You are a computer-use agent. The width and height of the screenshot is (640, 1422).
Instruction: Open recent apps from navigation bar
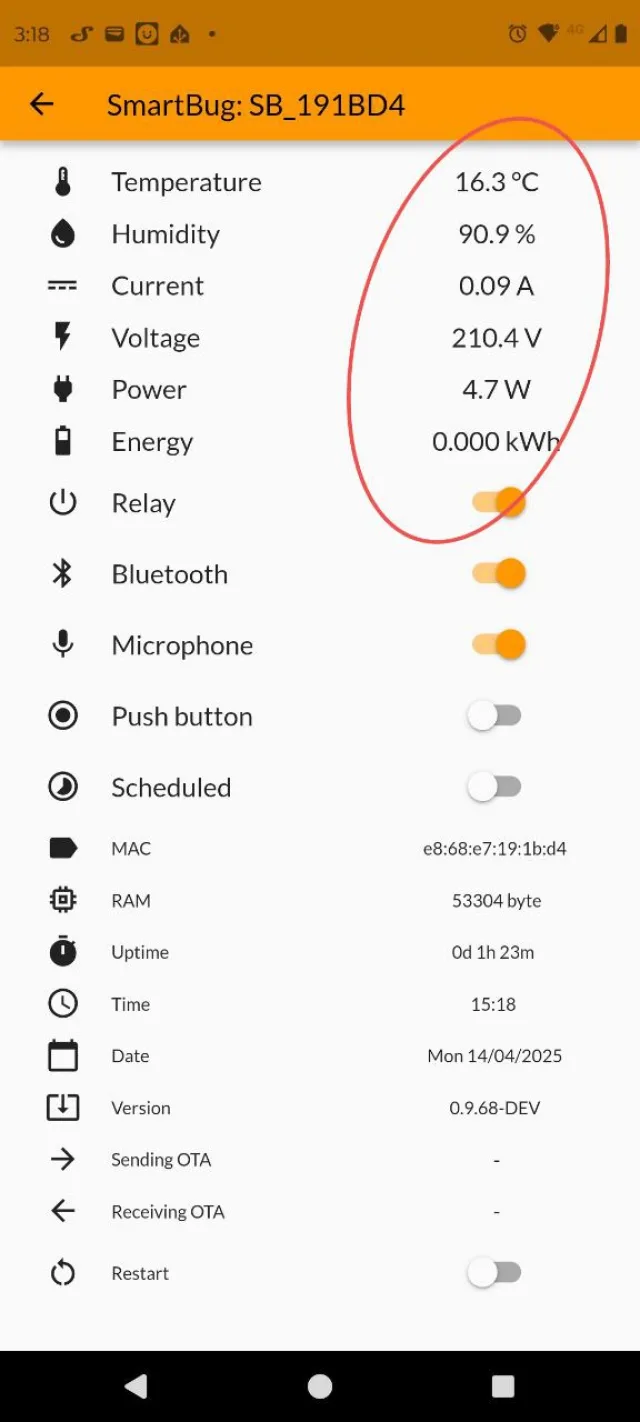pyautogui.click(x=503, y=1386)
